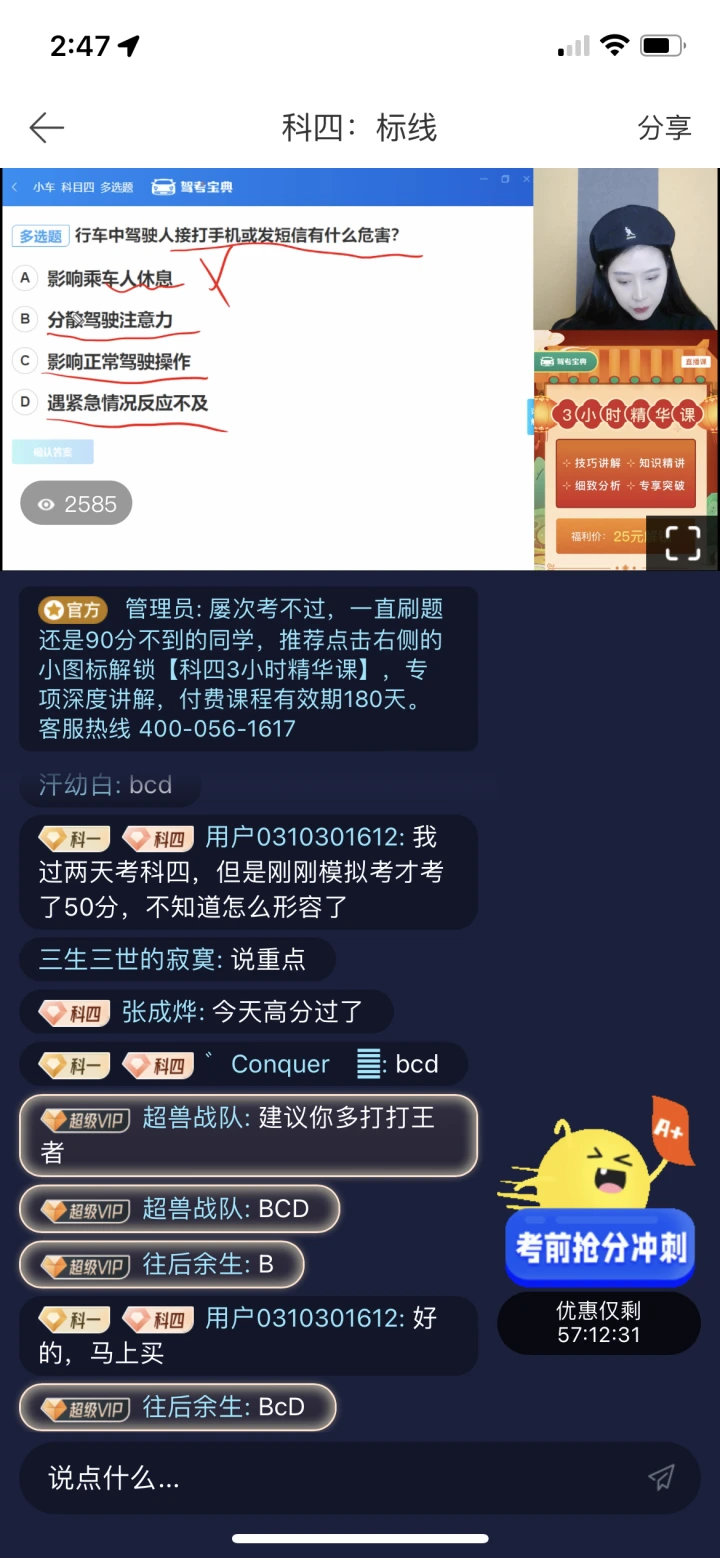The height and width of the screenshot is (1558, 720).
Task: Tap the live lesson video player
Action: pos(360,369)
